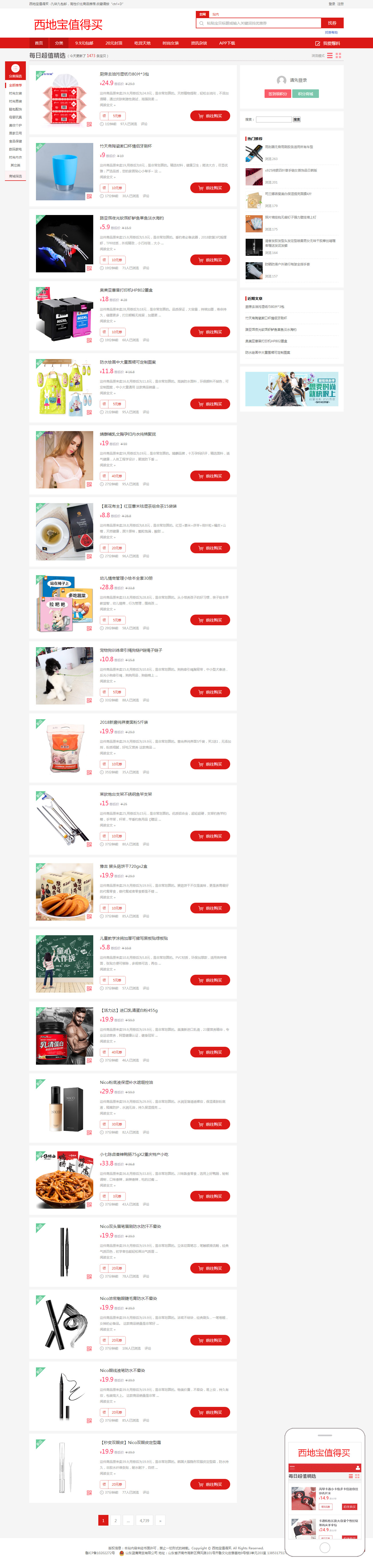Select 母婴玩具 in the left category sidebar
Screen dimensions: 373x1568
[15, 117]
